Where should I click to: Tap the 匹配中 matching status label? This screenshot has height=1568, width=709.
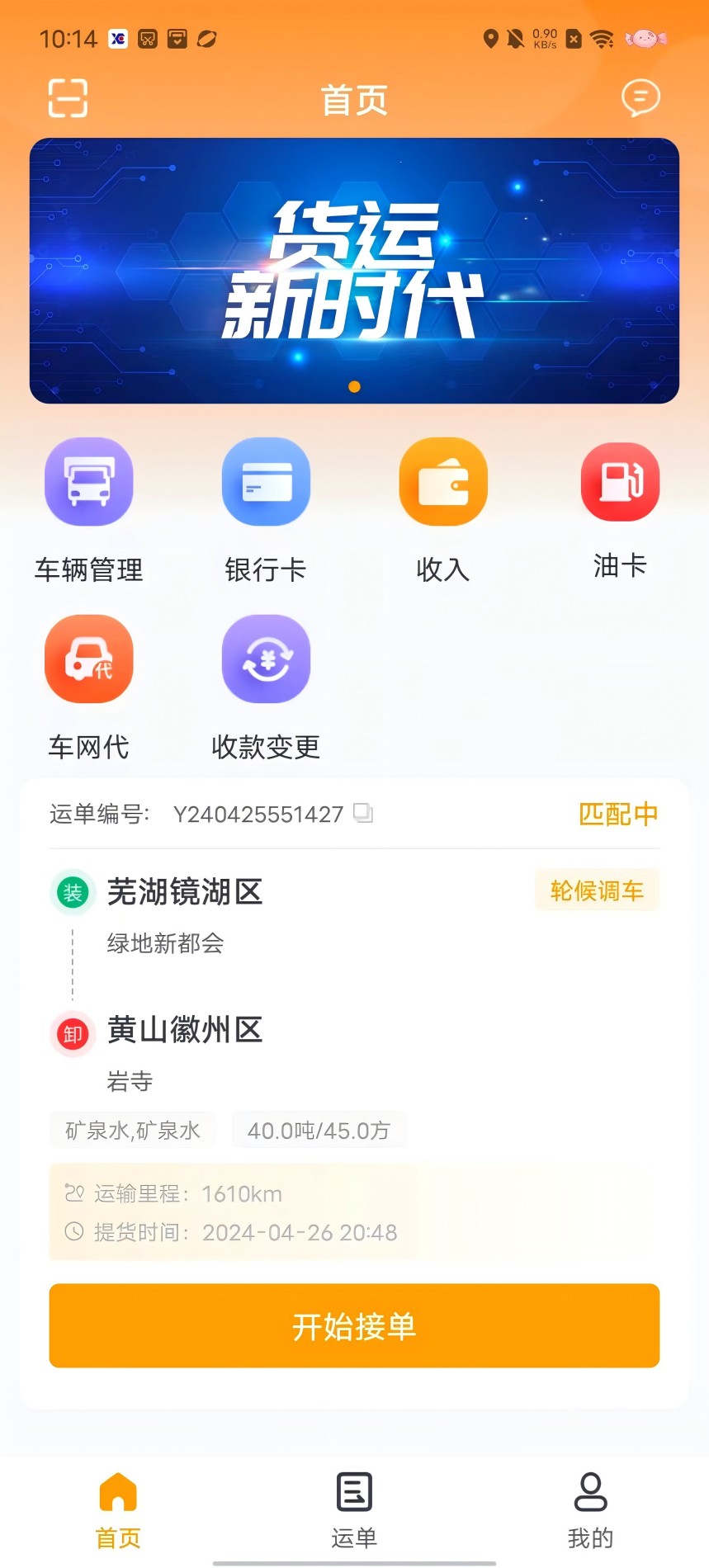tap(617, 815)
